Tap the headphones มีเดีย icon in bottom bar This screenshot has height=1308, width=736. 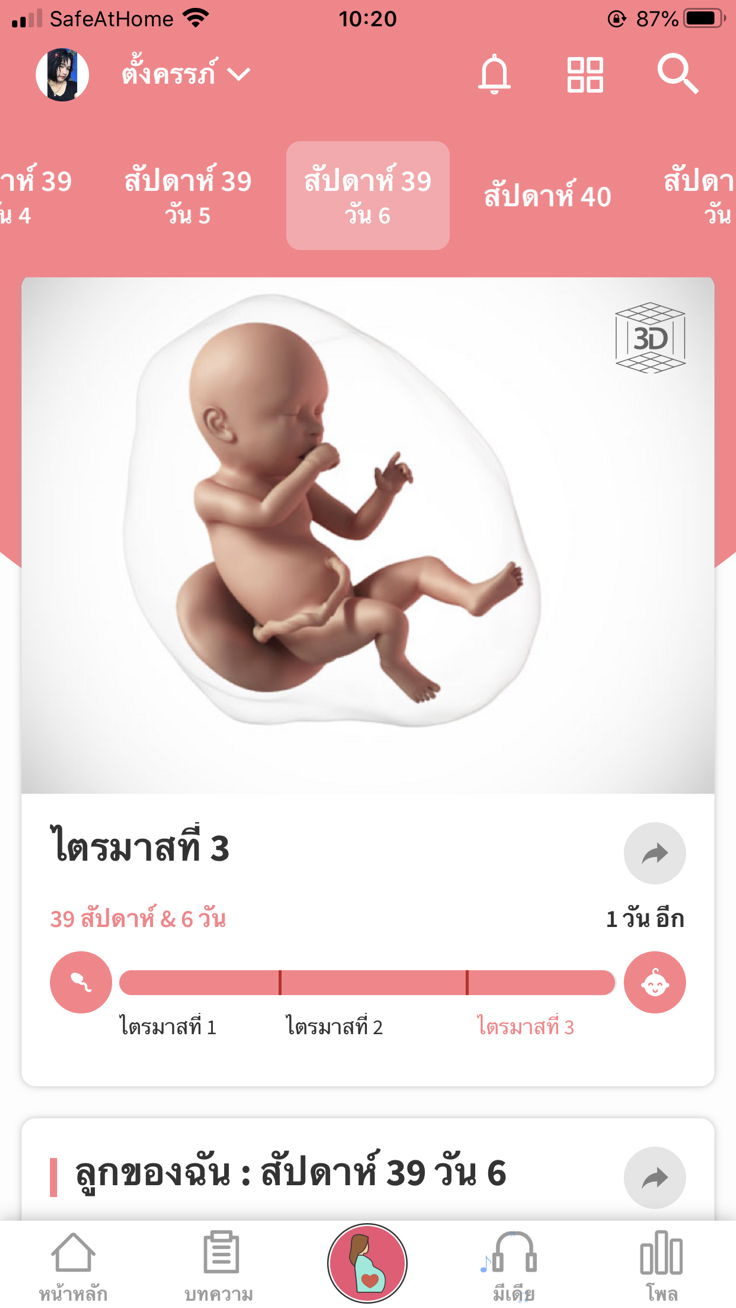[513, 1254]
